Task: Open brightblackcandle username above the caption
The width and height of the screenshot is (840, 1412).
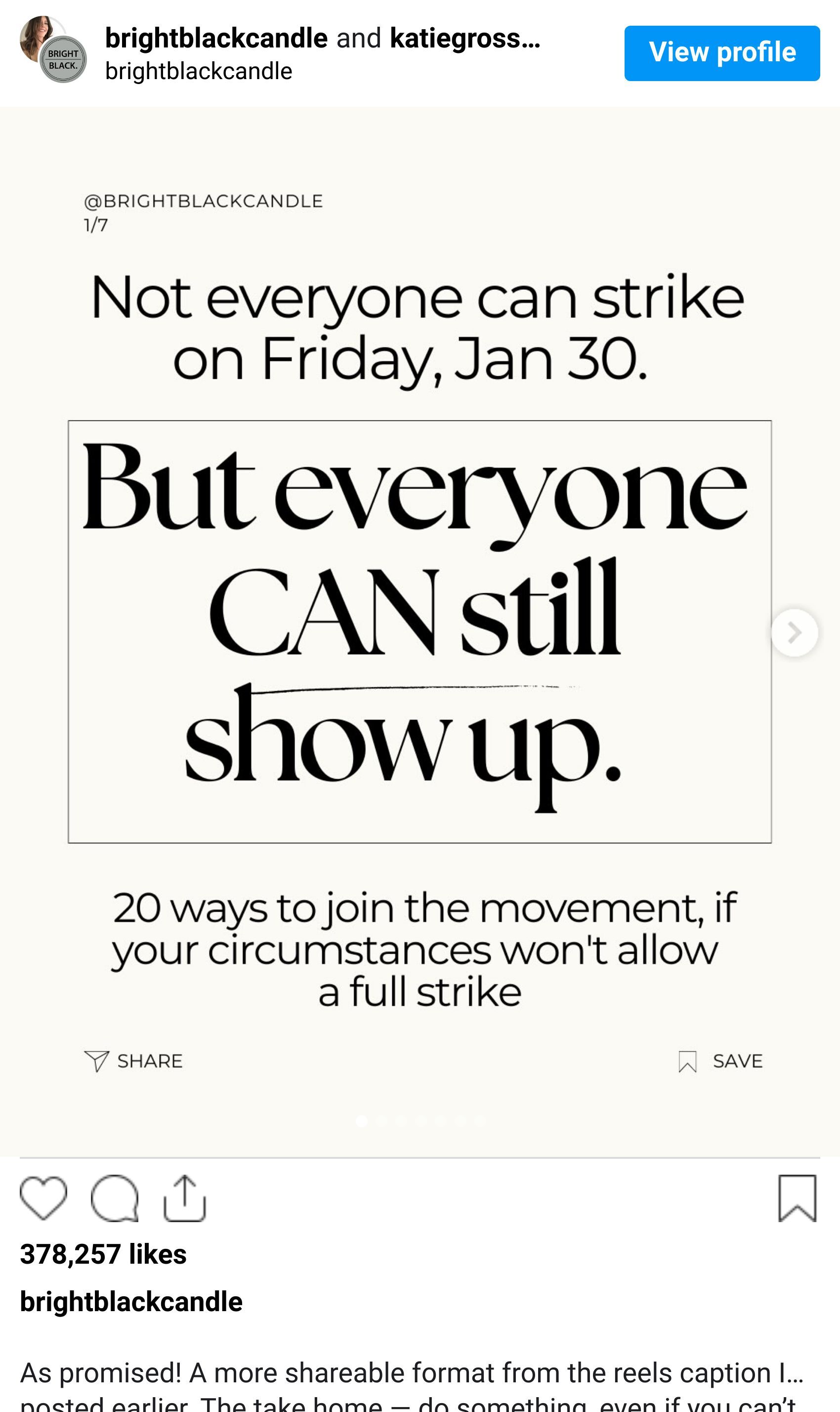Action: 131,1302
